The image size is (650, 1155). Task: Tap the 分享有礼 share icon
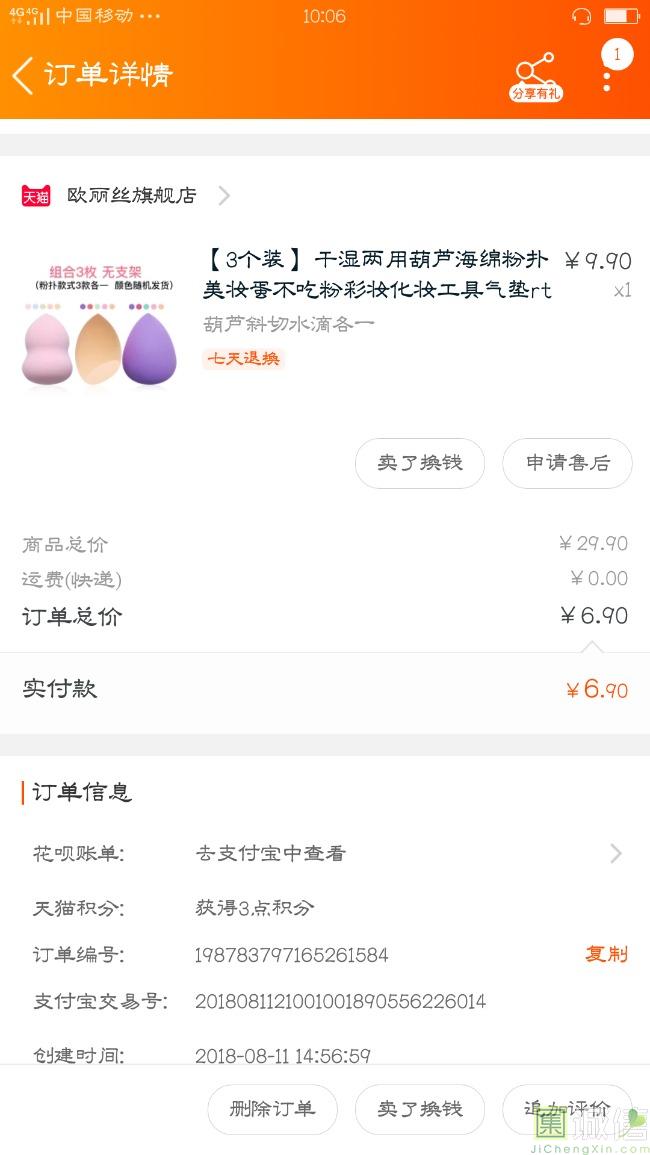pyautogui.click(x=536, y=76)
